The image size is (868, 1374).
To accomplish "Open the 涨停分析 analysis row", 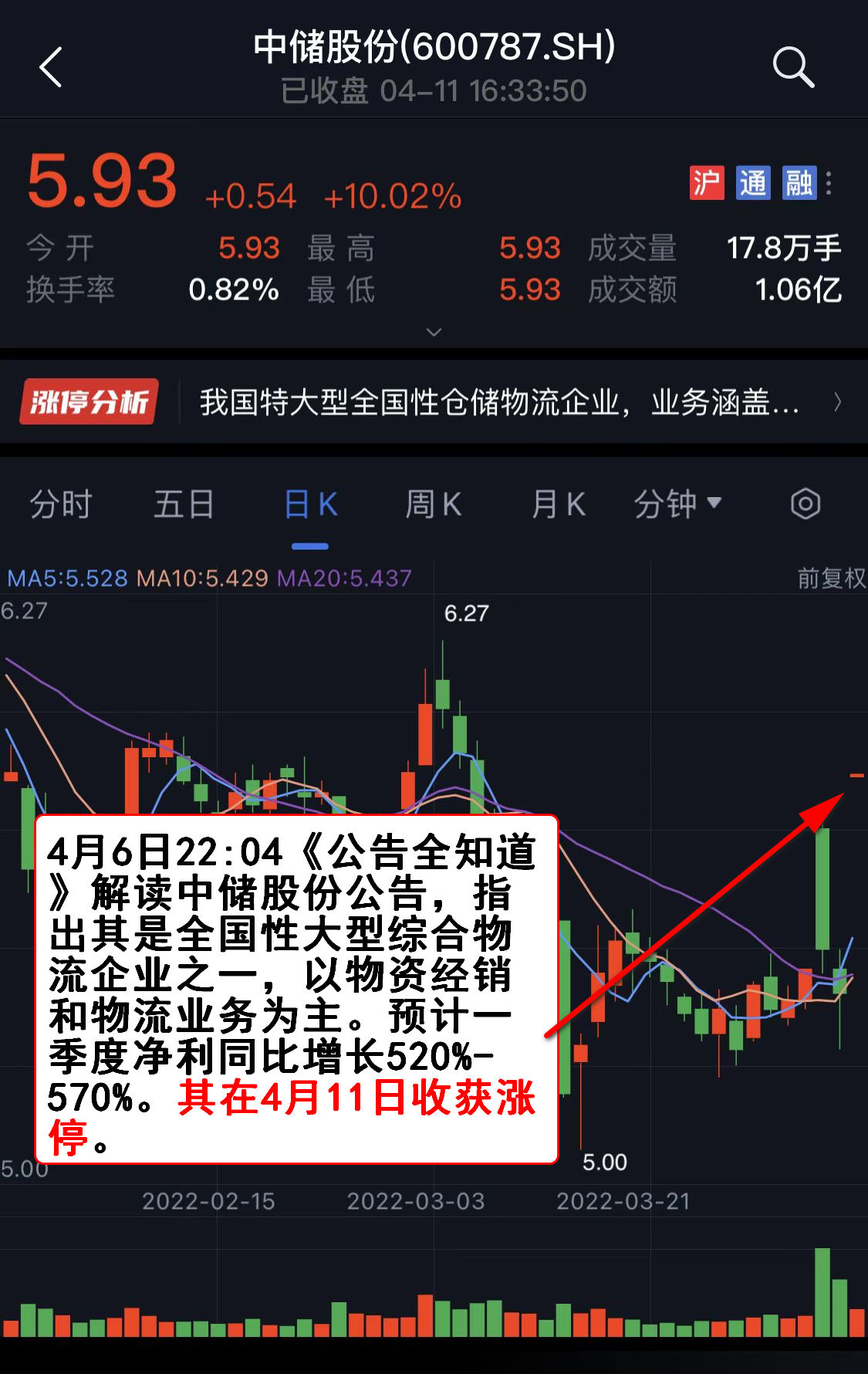I will [432, 402].
